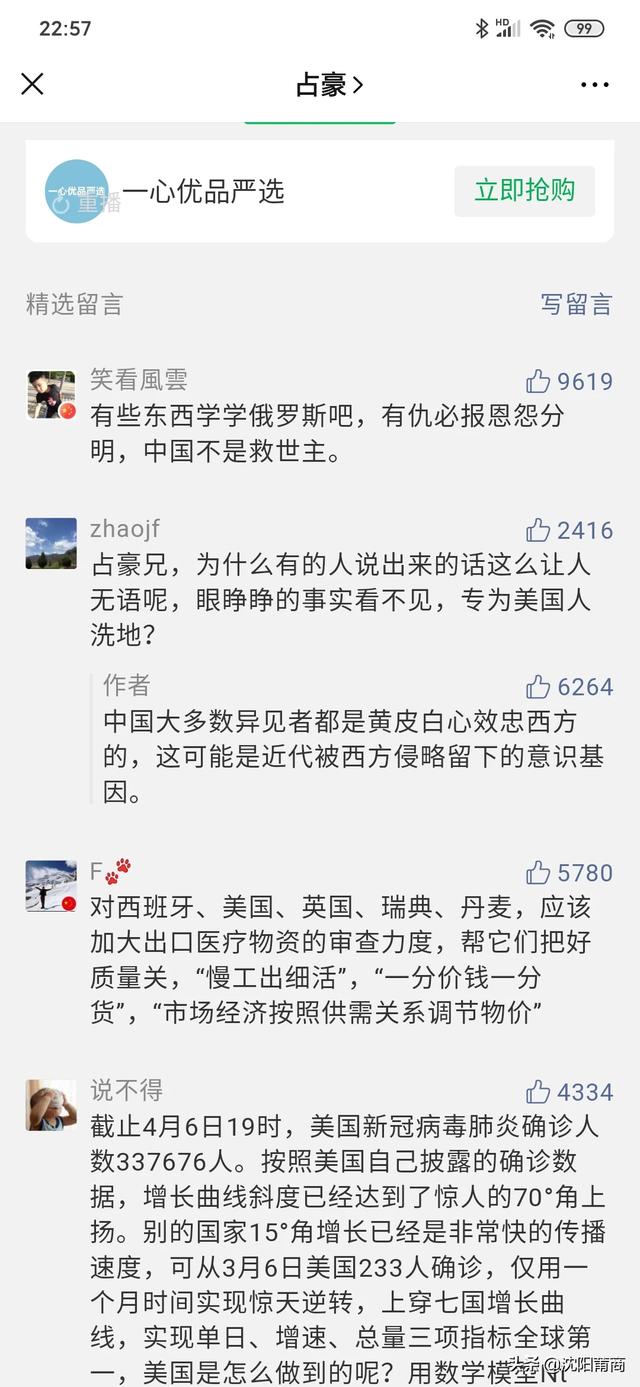Like the comment by 说不得
Screen dimensions: 640x1387
coord(539,1091)
